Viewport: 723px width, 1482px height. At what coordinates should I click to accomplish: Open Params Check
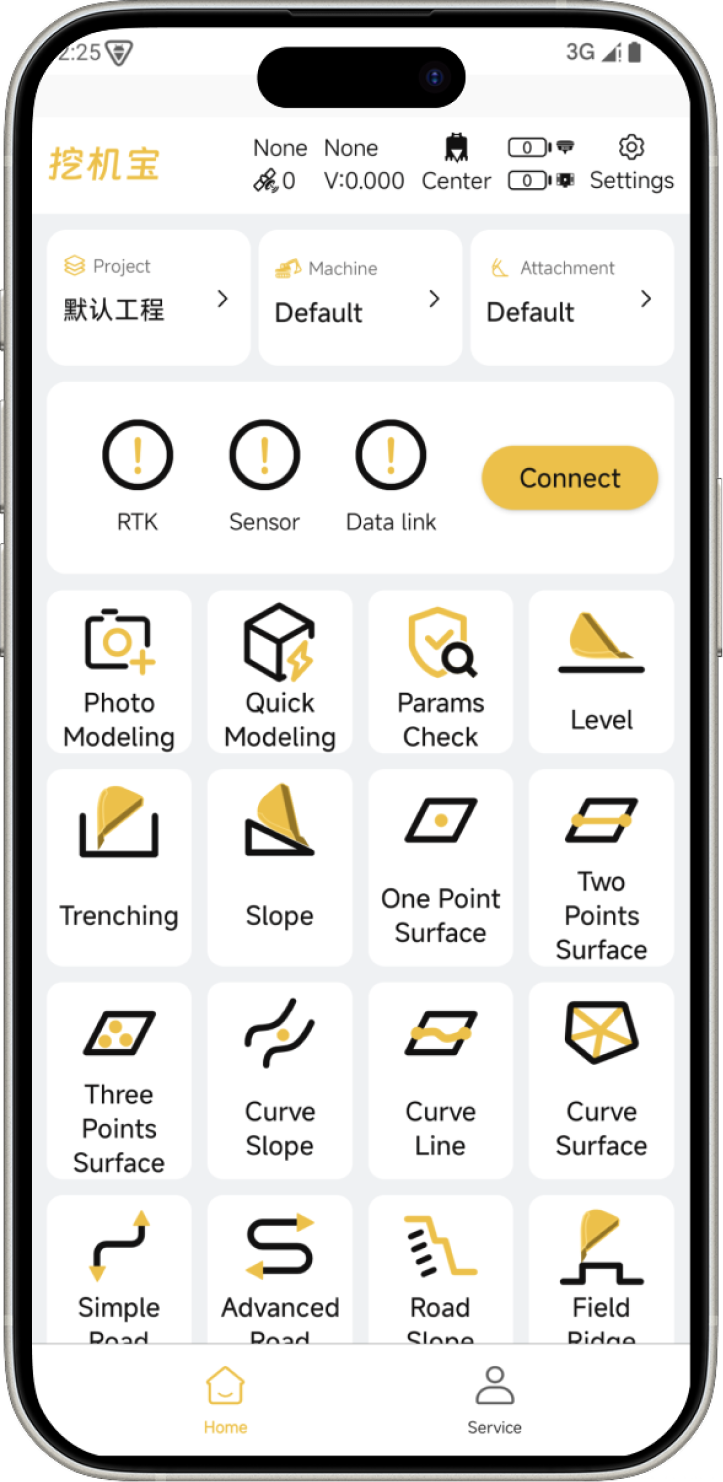tap(440, 672)
